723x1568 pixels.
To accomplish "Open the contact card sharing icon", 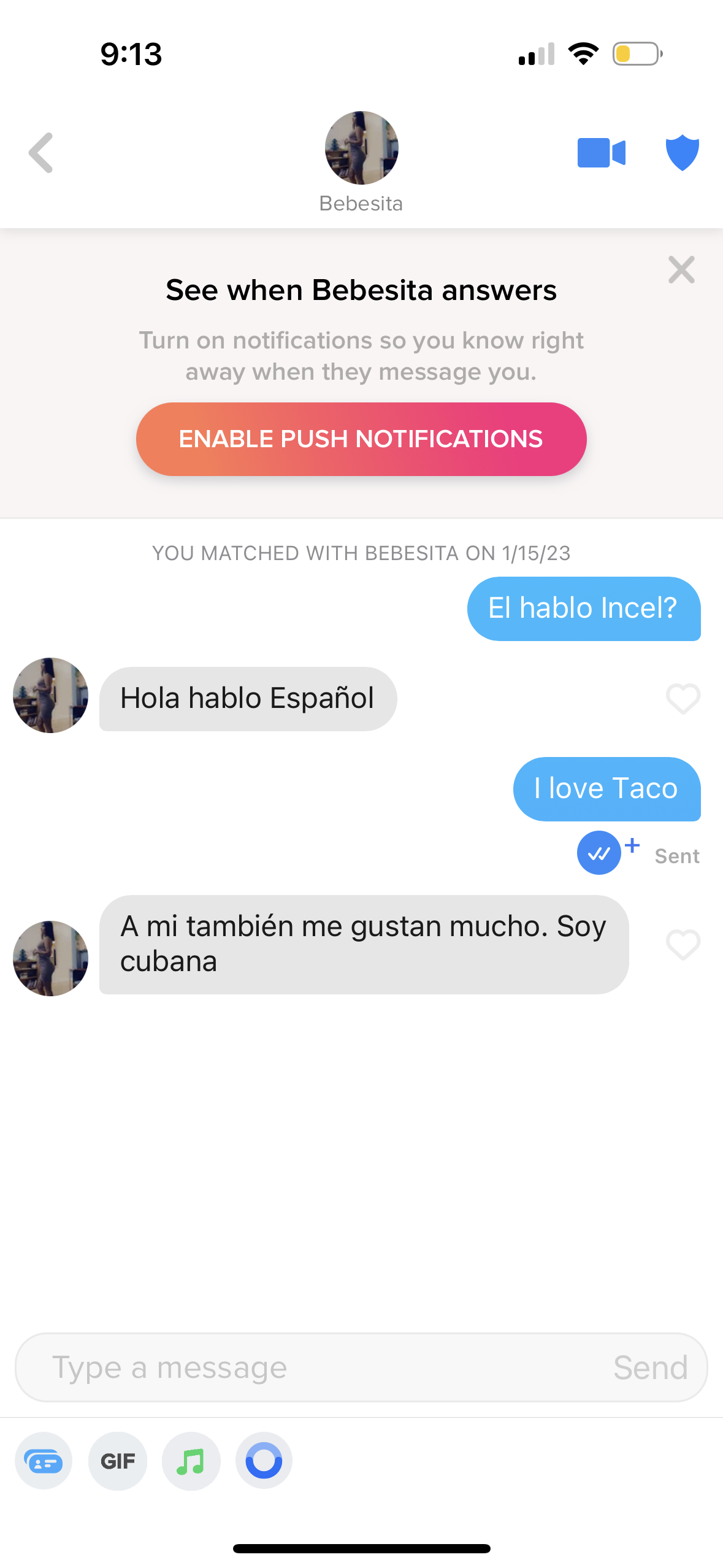I will [44, 1461].
